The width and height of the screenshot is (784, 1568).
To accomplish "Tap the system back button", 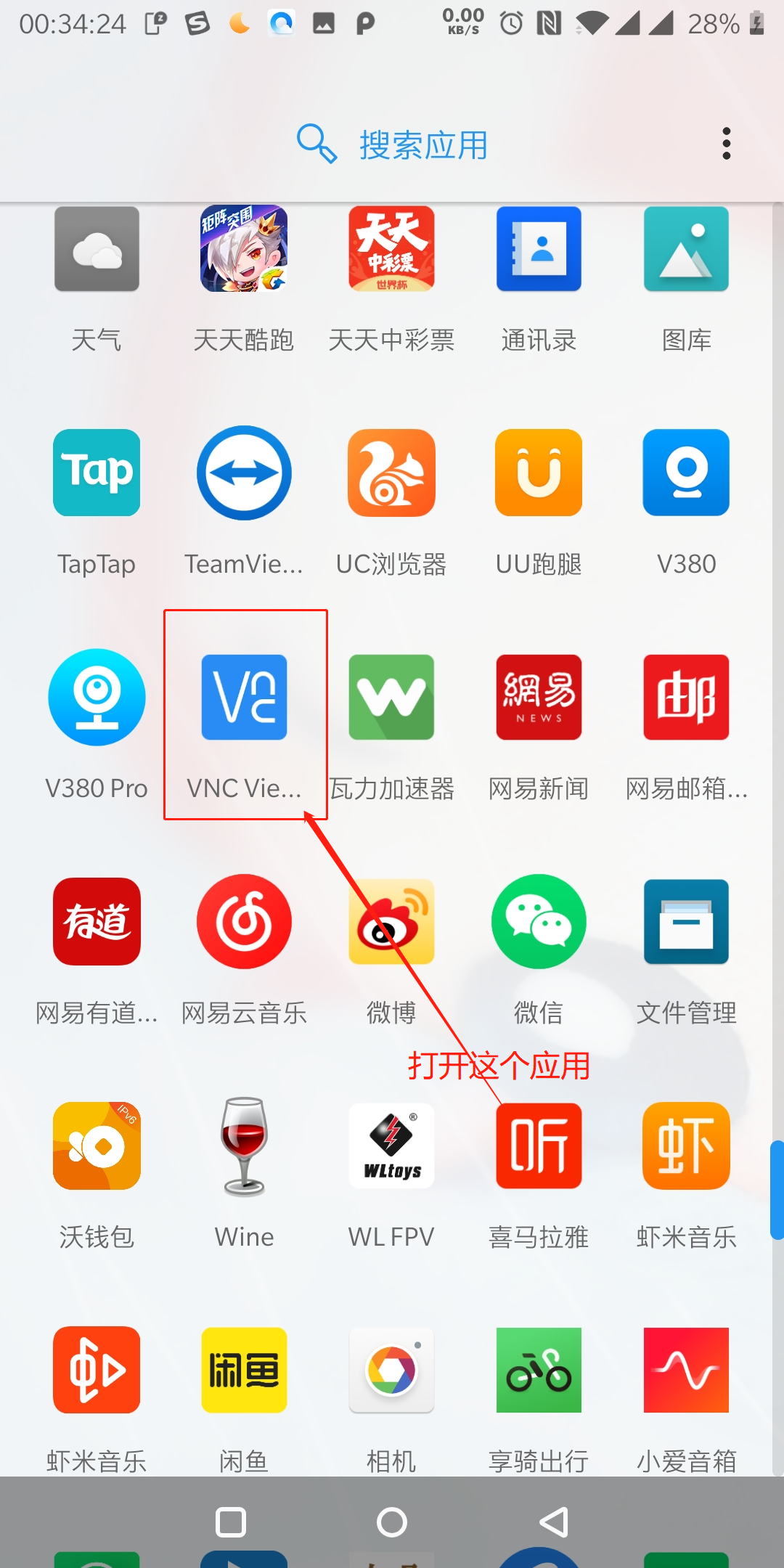I will (x=554, y=1522).
